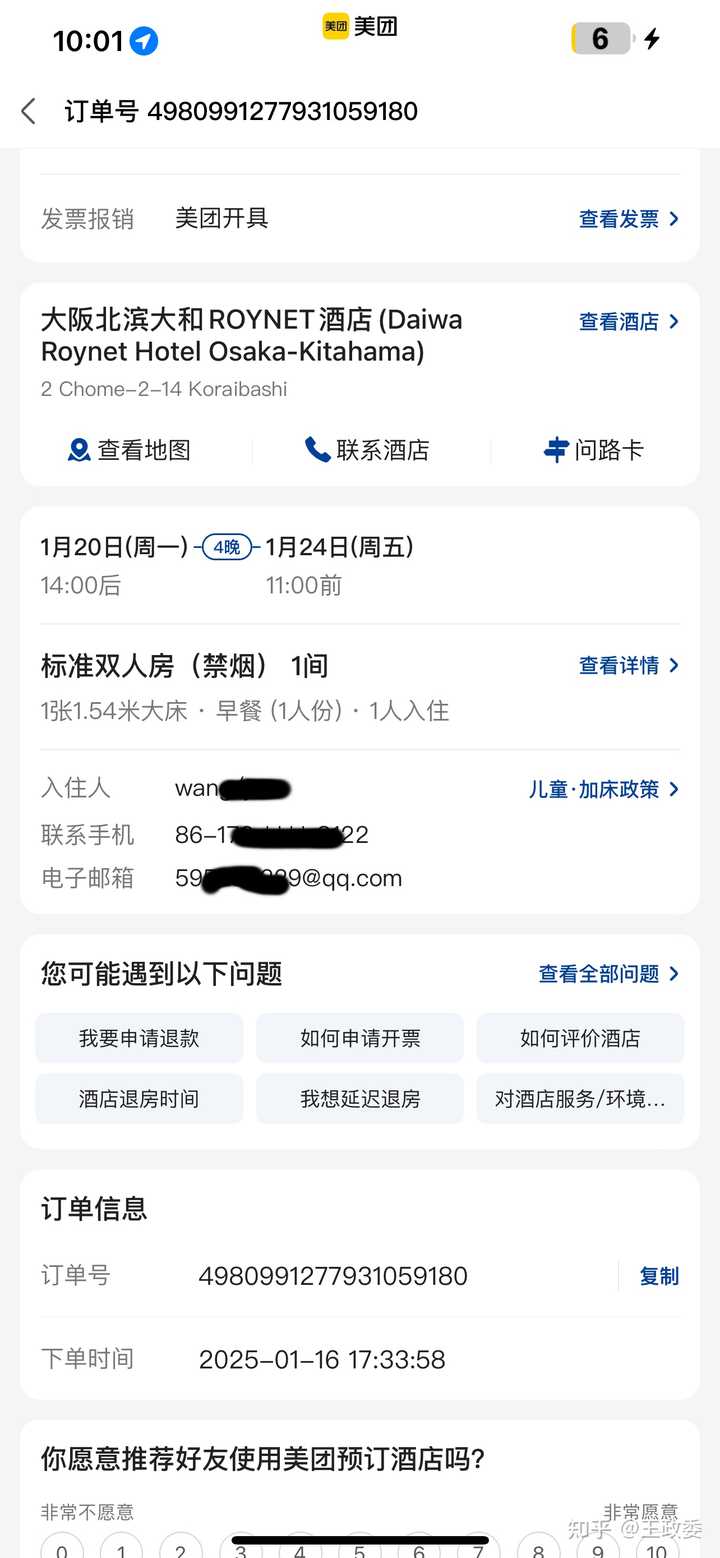Copy the order number with 复制
This screenshot has width=720, height=1558.
659,1276
